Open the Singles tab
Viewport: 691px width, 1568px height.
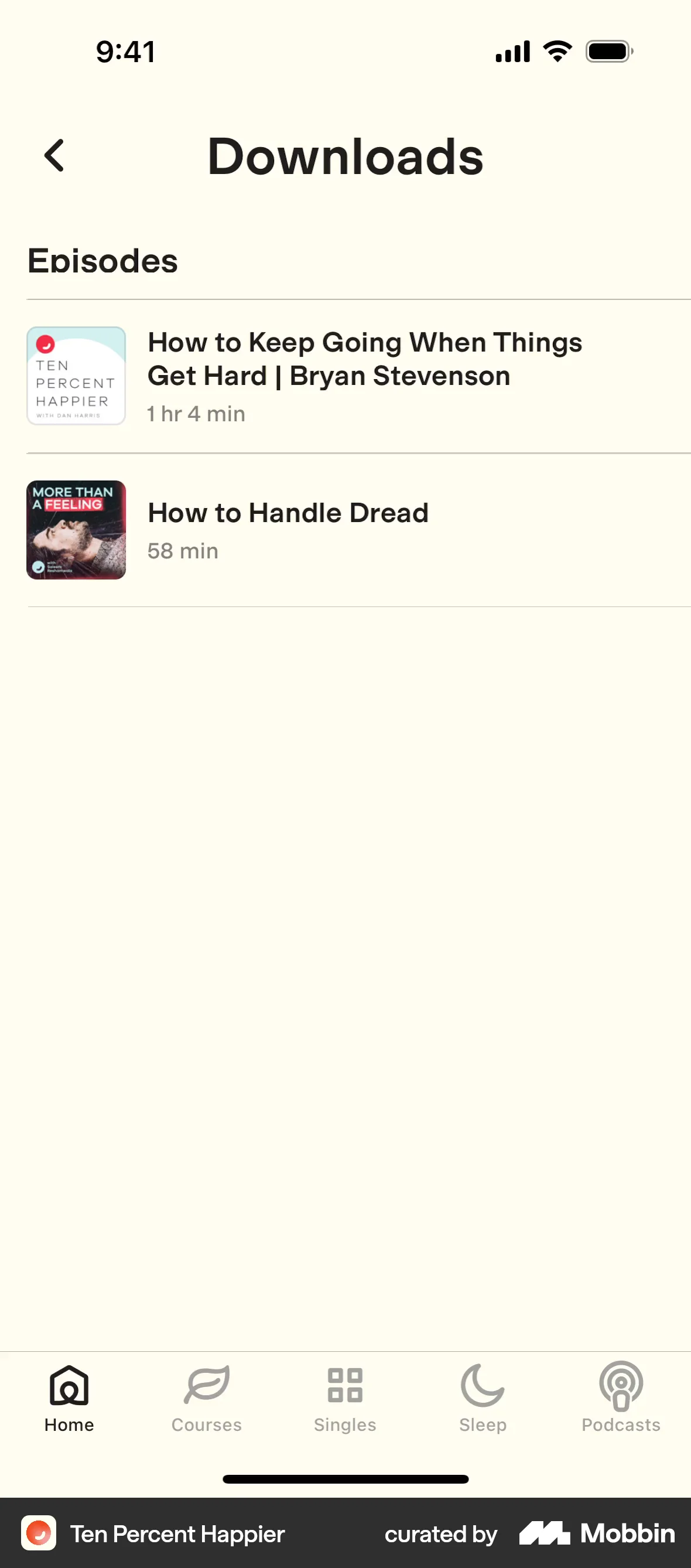tap(345, 1397)
